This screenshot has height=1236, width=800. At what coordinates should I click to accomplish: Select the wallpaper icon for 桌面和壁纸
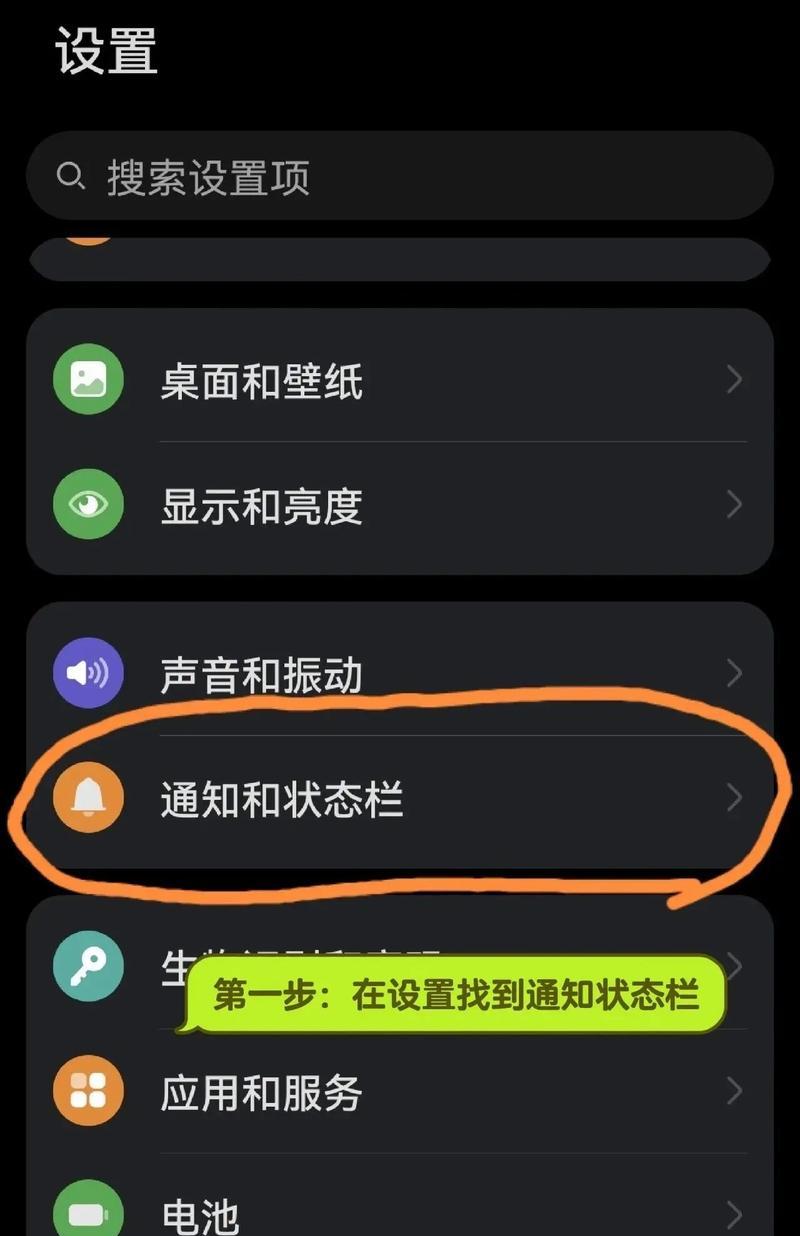coord(88,380)
